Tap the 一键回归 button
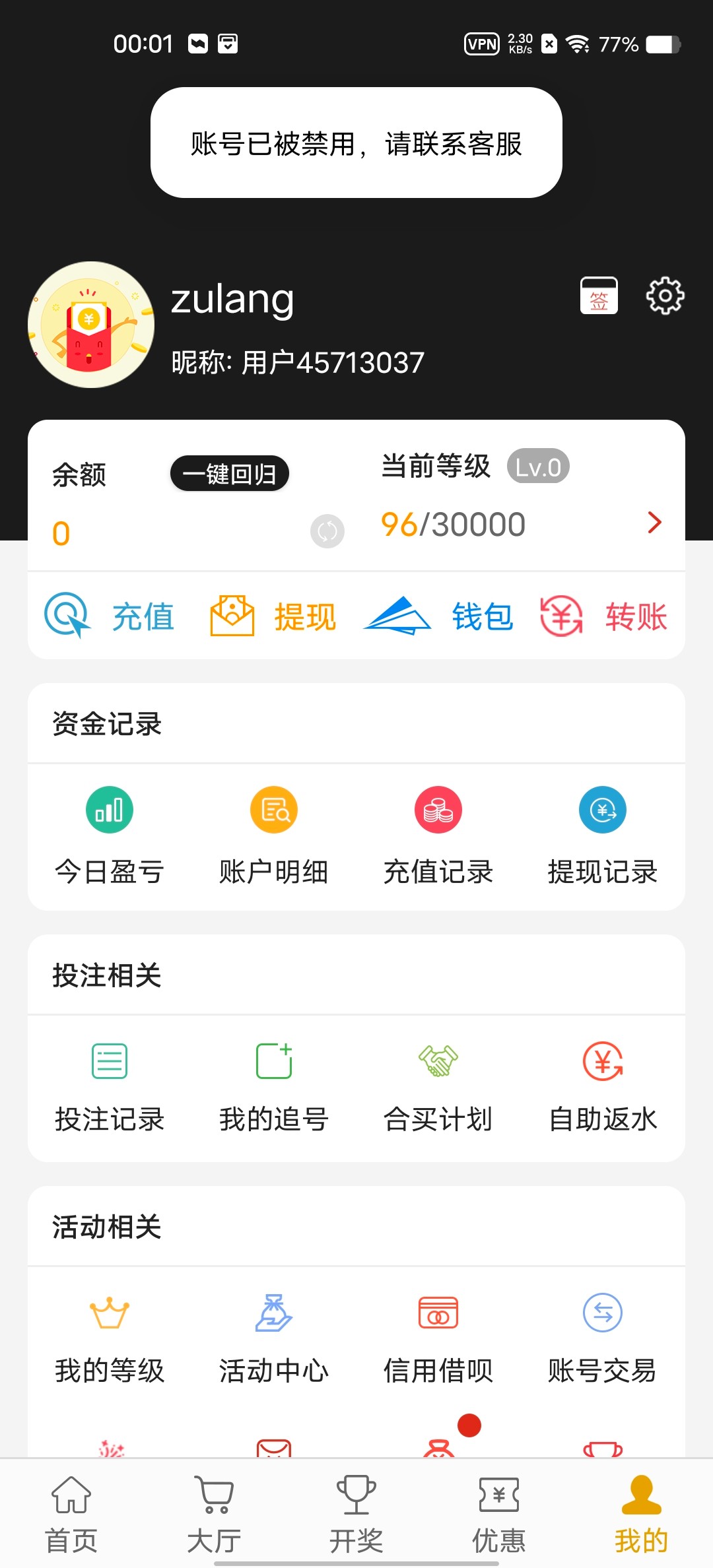 coord(230,474)
